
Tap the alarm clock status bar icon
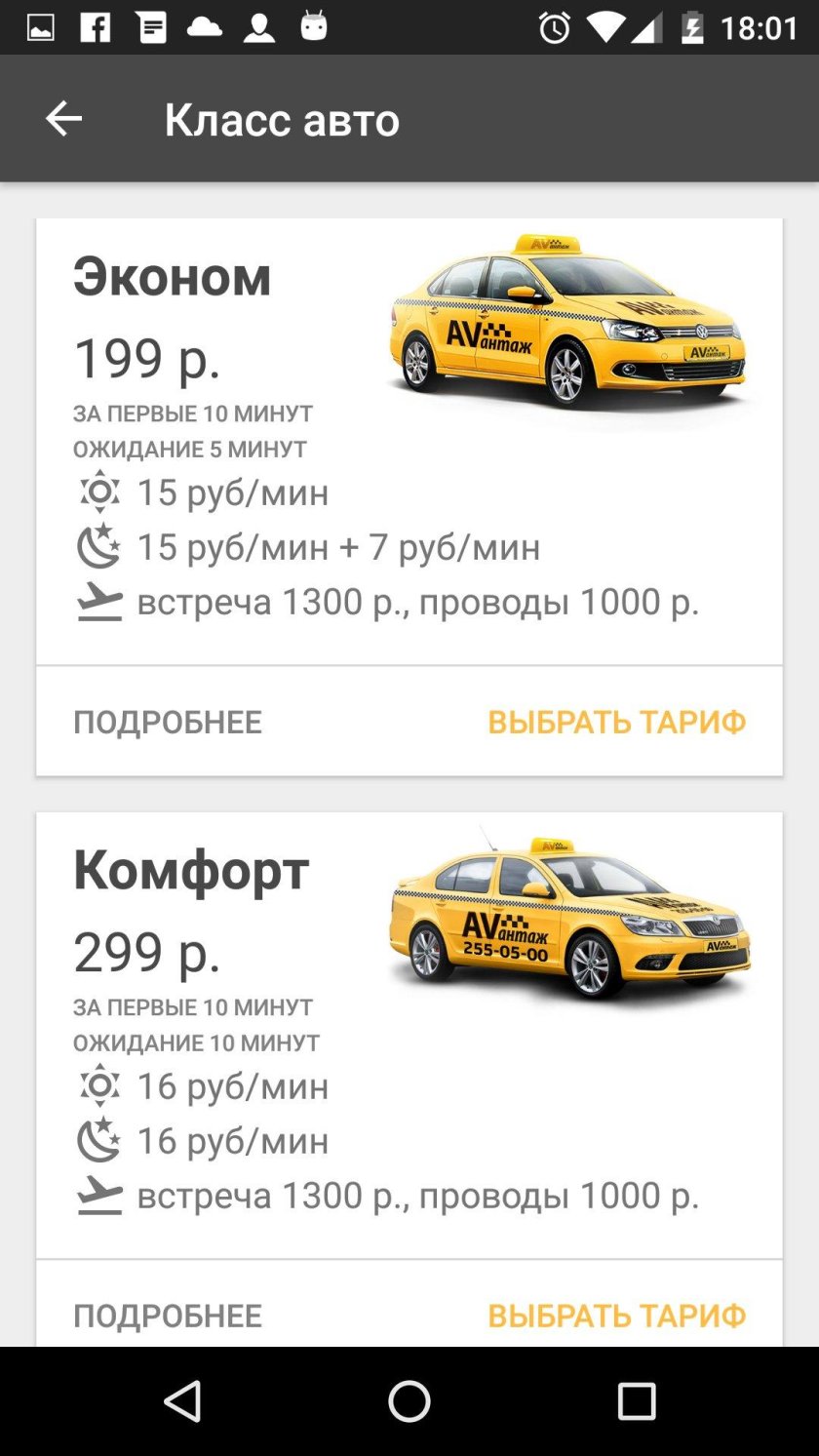553,27
